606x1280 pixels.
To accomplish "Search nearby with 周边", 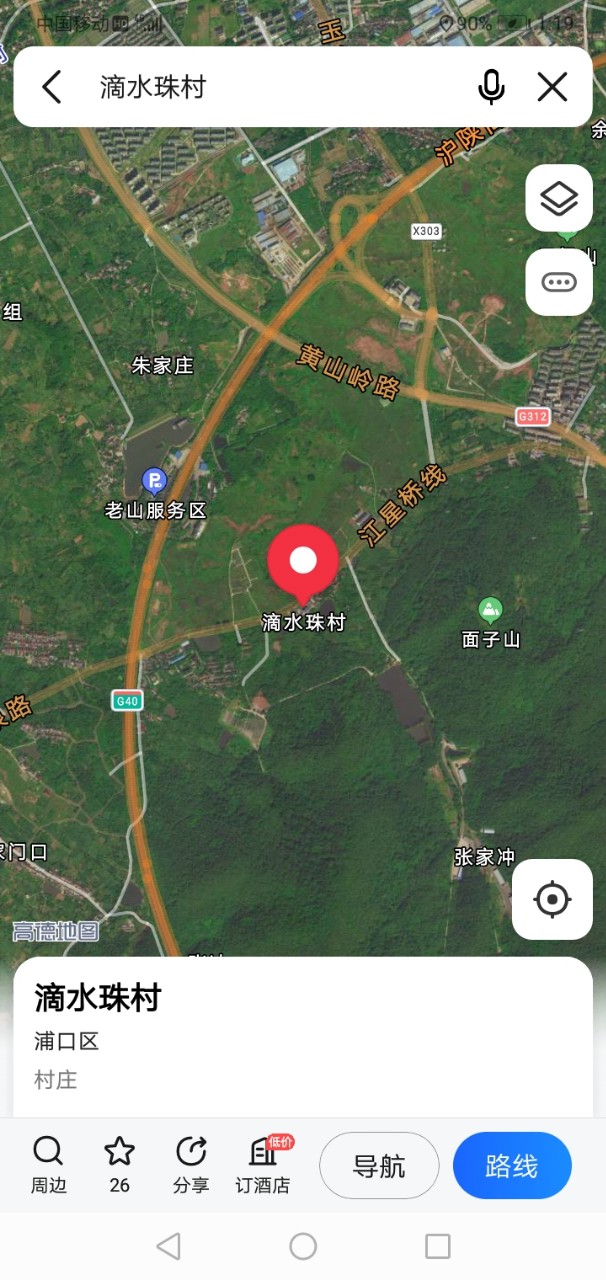I will point(48,1165).
